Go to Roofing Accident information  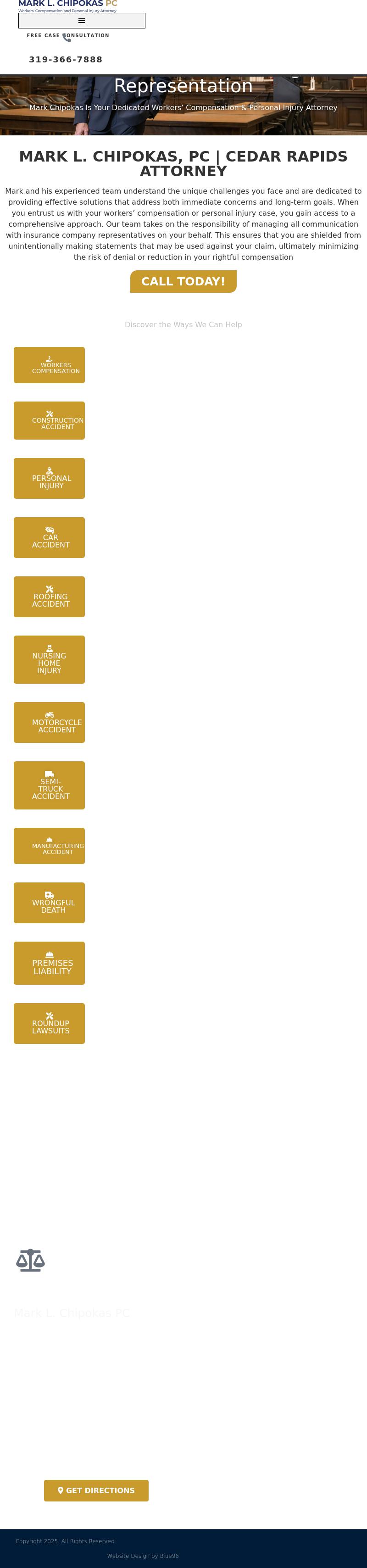[49, 597]
